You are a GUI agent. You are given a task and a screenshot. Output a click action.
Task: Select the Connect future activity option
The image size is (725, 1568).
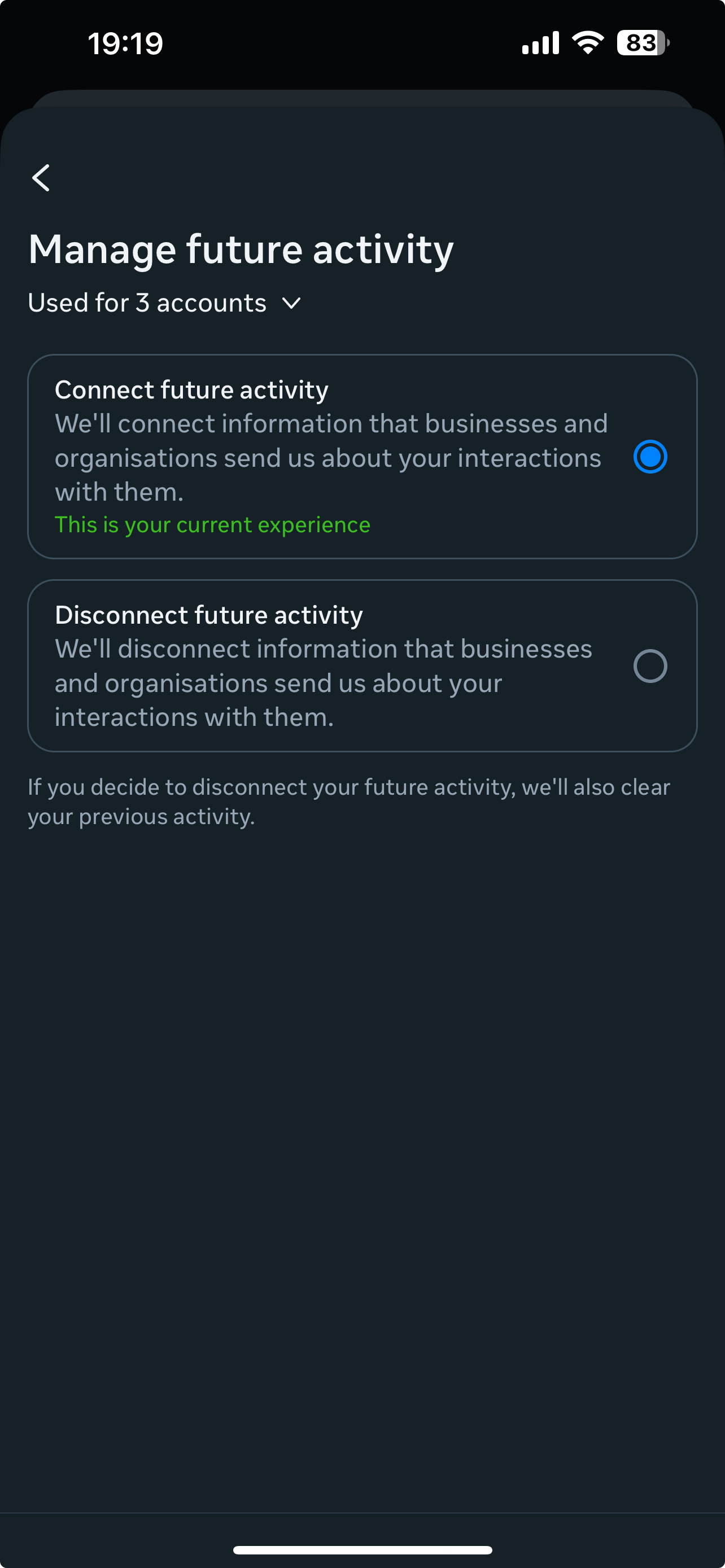click(362, 457)
